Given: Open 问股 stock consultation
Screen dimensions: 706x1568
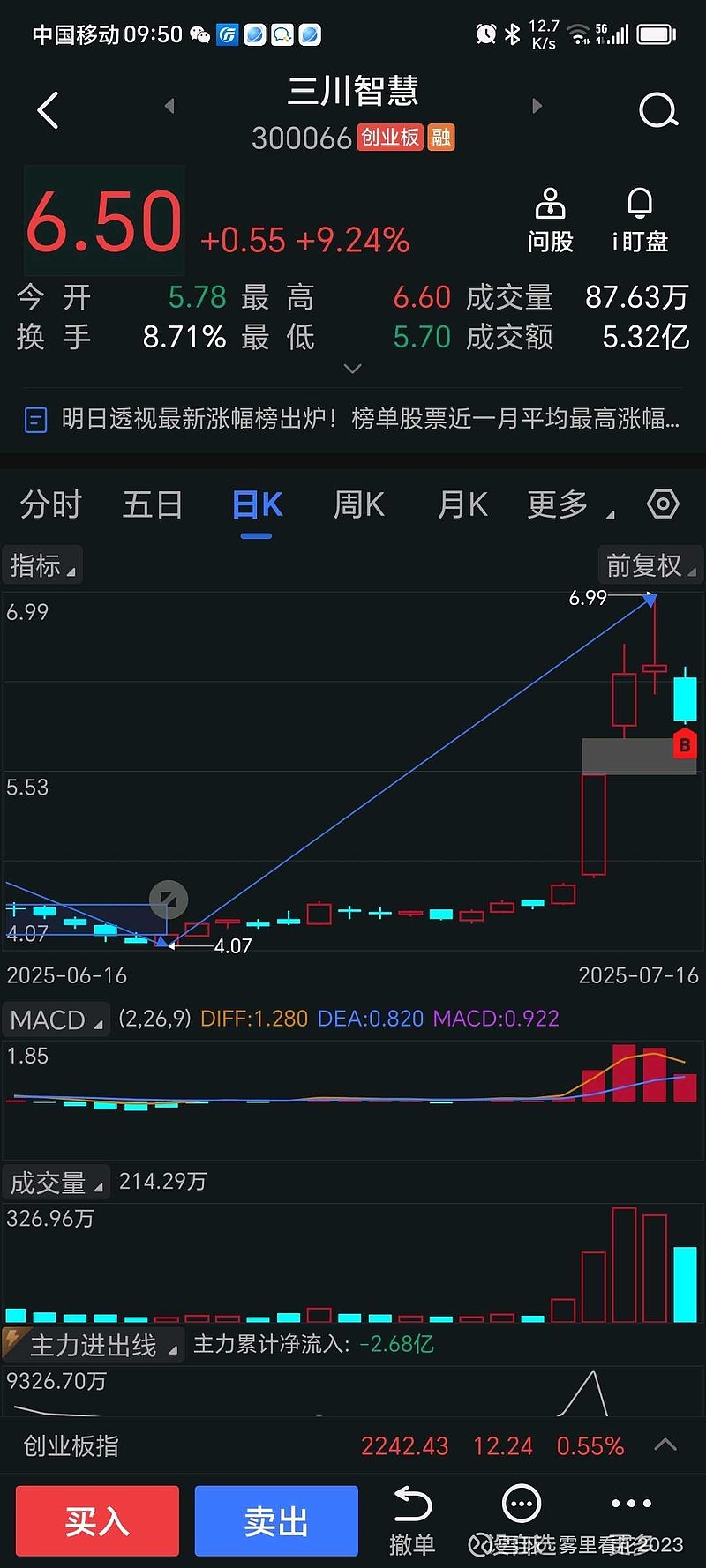Looking at the screenshot, I should coord(550,220).
